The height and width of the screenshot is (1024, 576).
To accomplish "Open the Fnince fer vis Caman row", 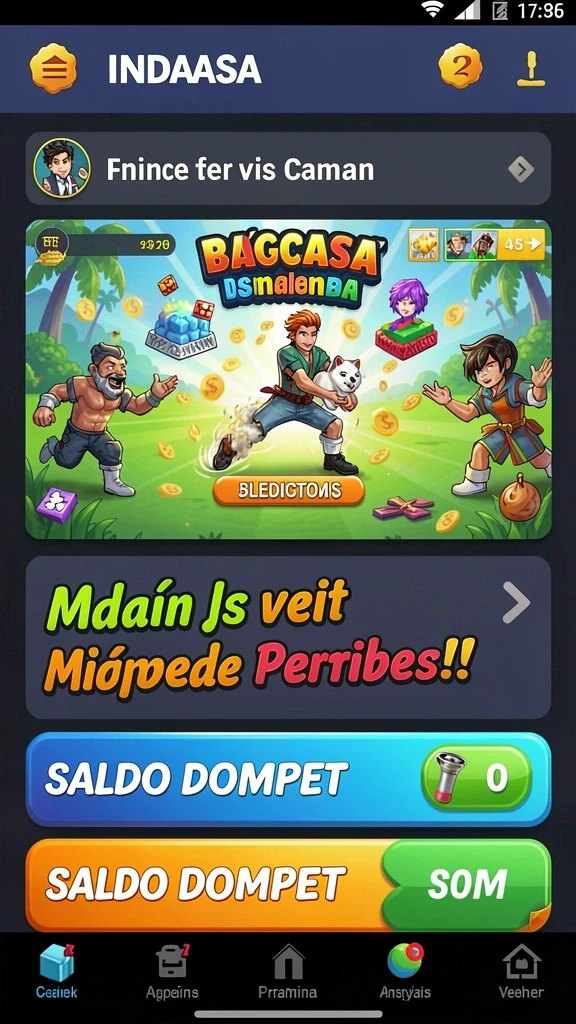I will [x=288, y=169].
